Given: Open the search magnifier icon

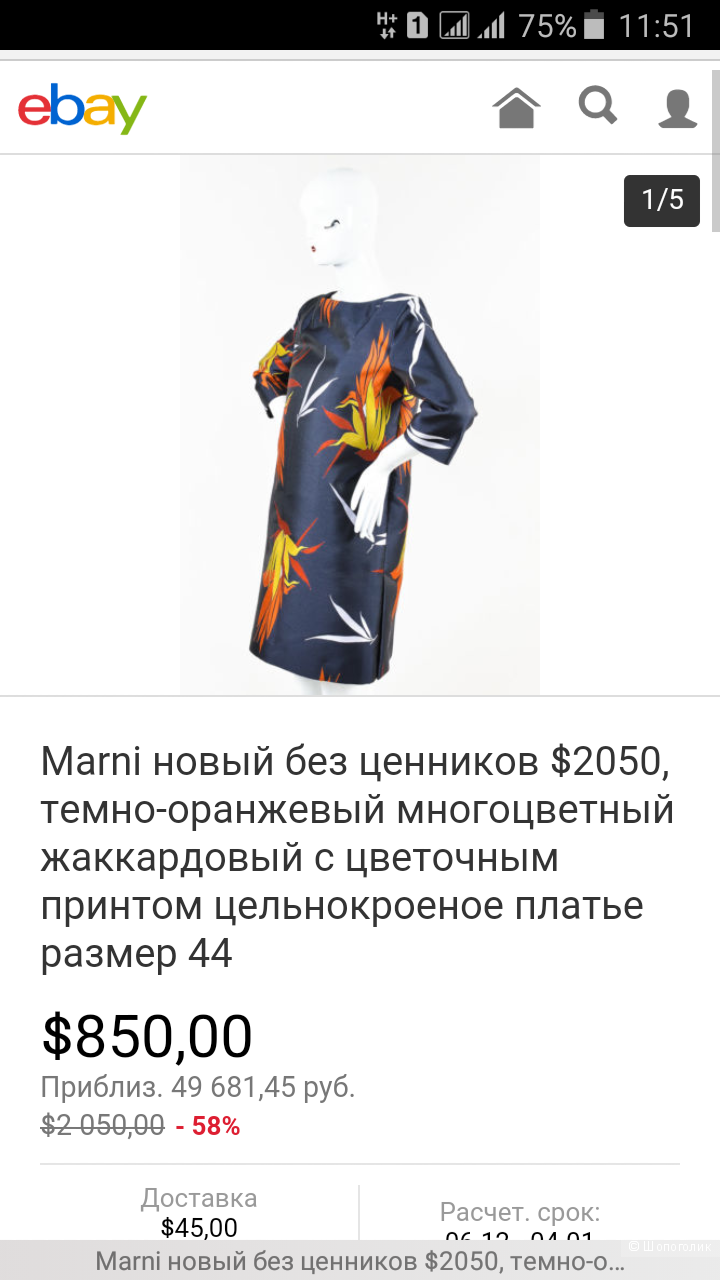Looking at the screenshot, I should click(598, 105).
